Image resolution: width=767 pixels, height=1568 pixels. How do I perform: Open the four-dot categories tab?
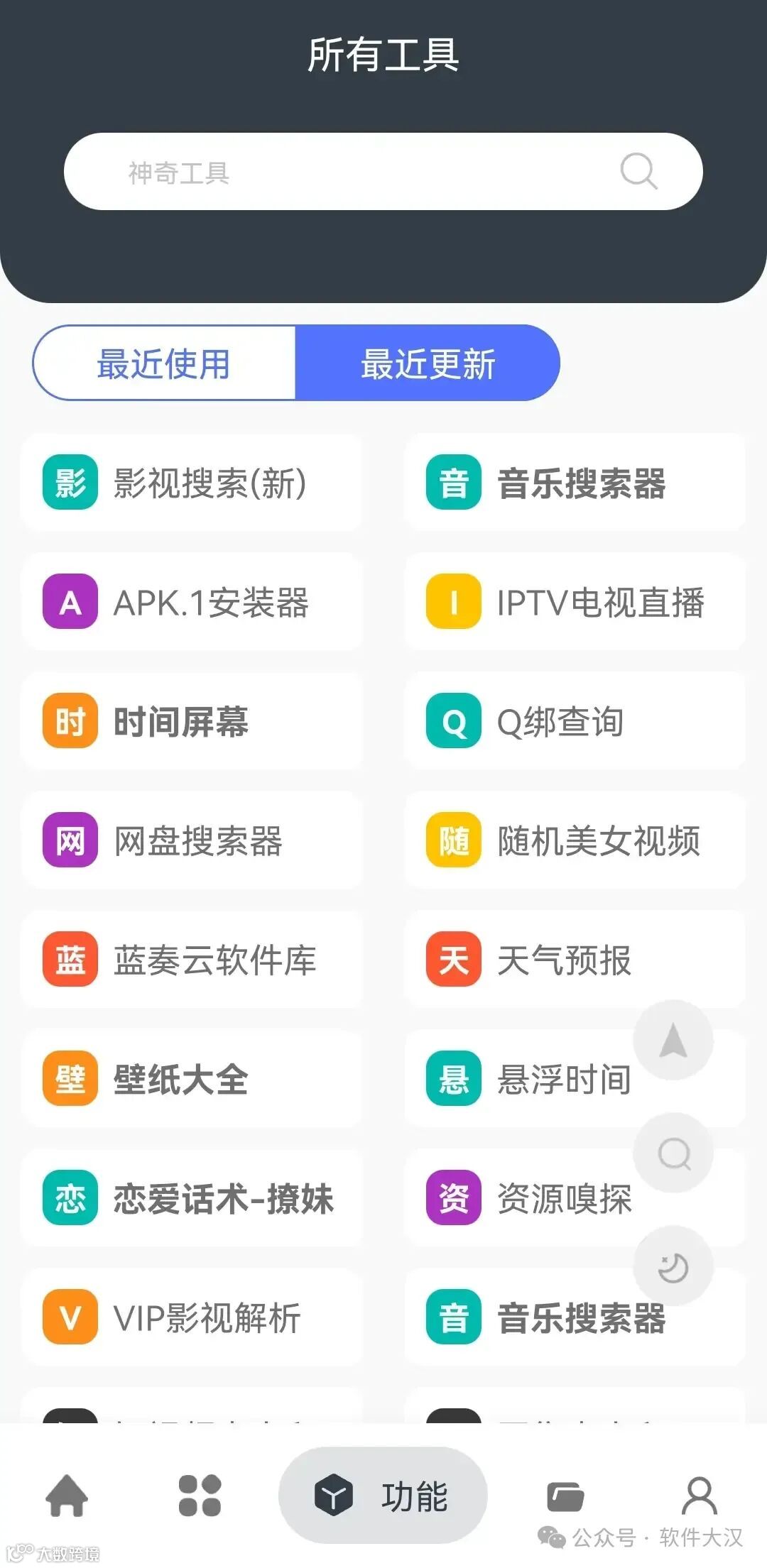click(x=200, y=1496)
